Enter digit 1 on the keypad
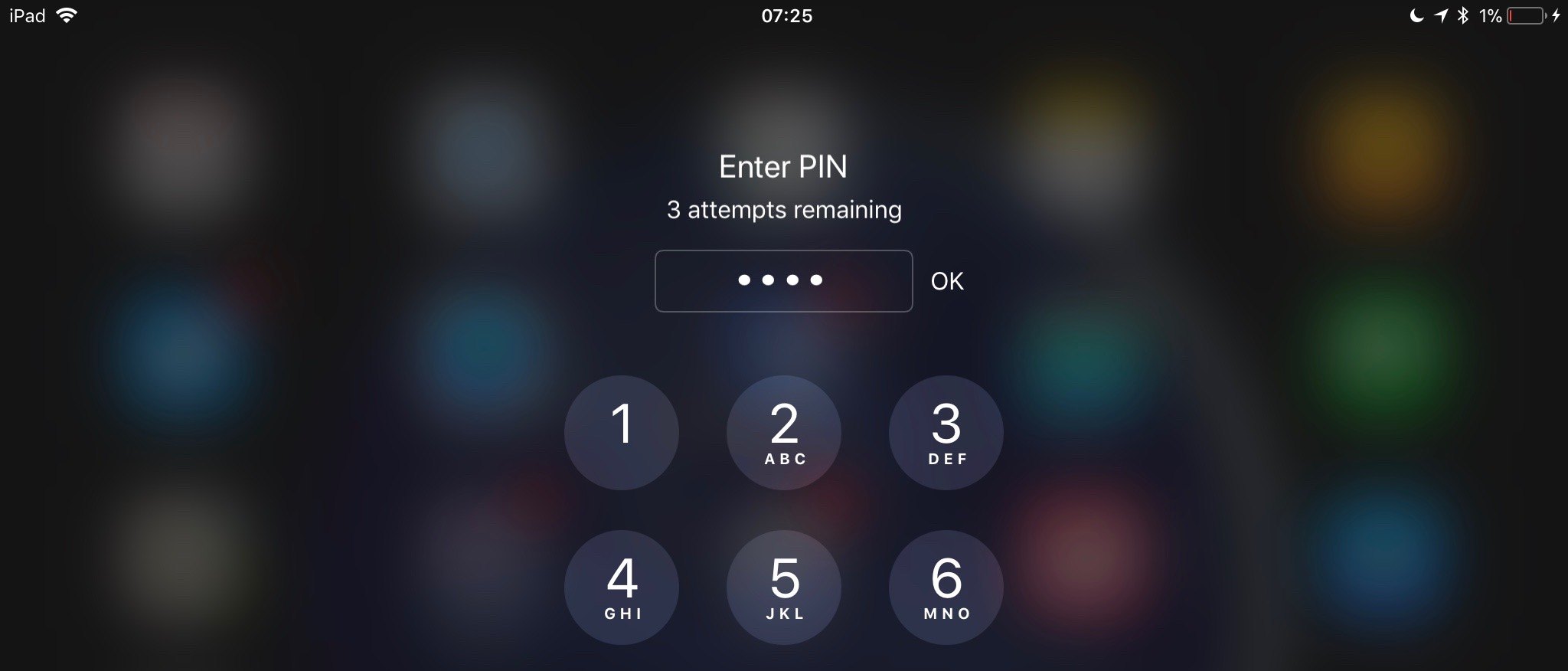 tap(622, 433)
